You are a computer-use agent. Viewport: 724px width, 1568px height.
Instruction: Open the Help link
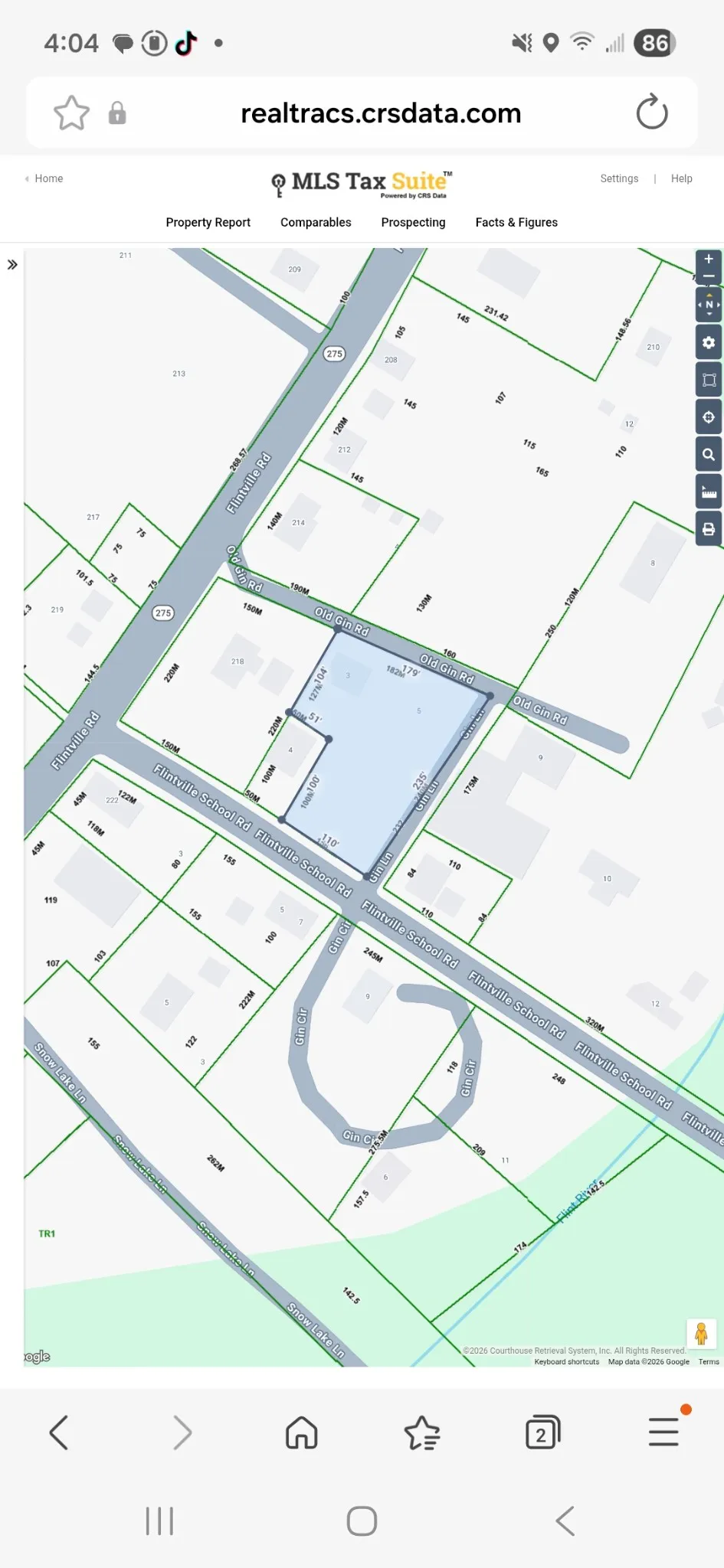pos(681,178)
